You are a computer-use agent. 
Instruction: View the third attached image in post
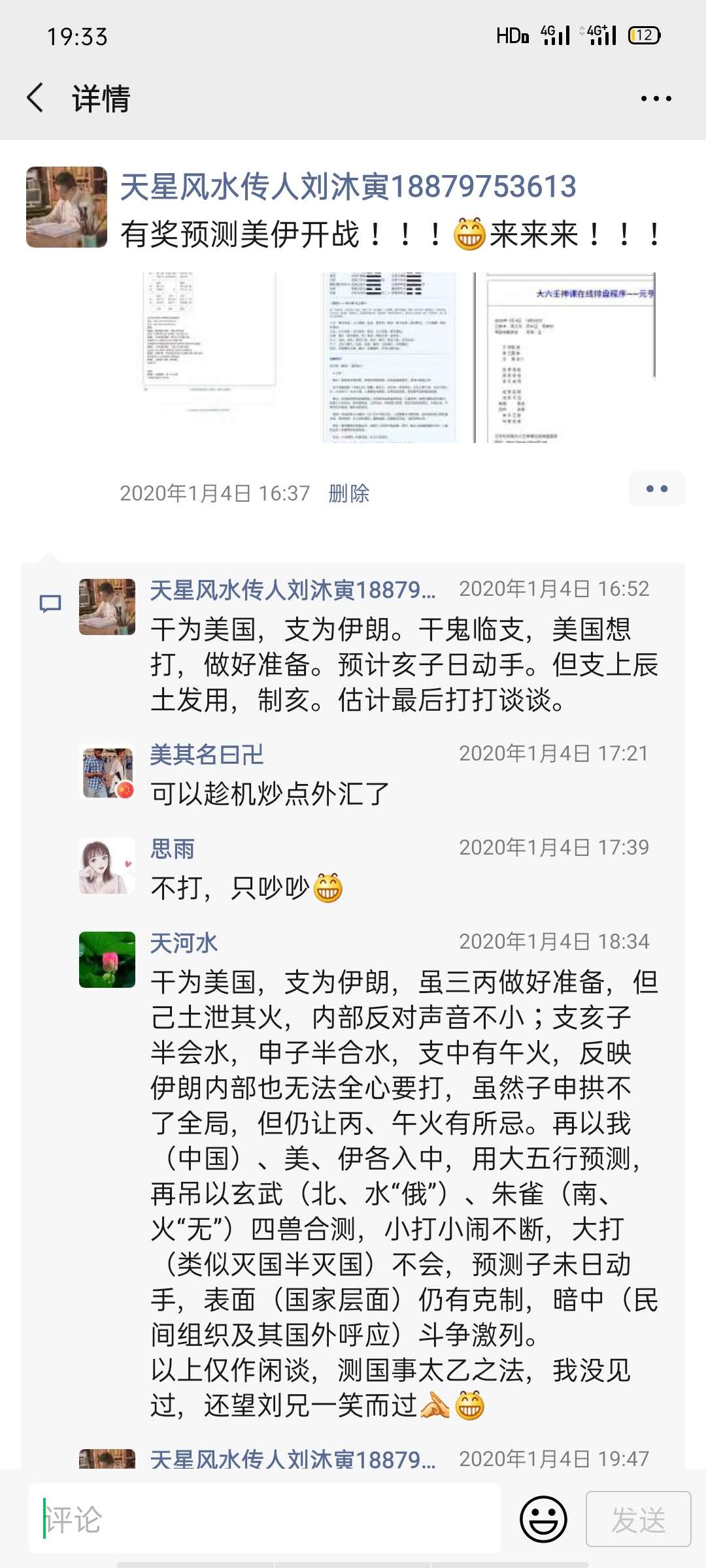tap(567, 357)
